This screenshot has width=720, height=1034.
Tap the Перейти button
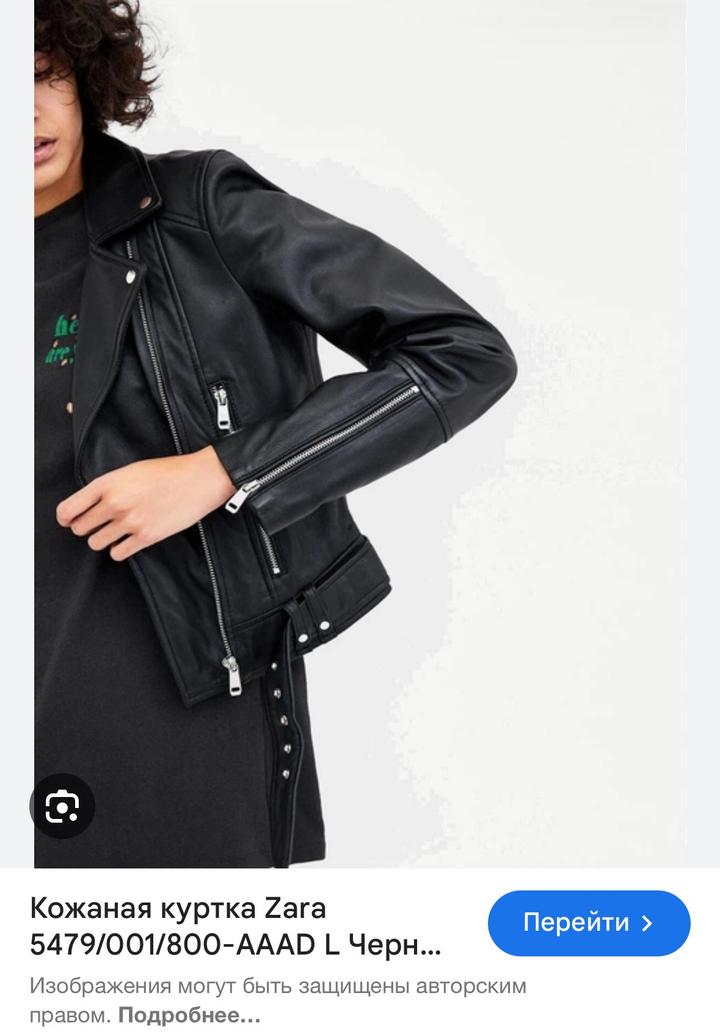pos(588,923)
